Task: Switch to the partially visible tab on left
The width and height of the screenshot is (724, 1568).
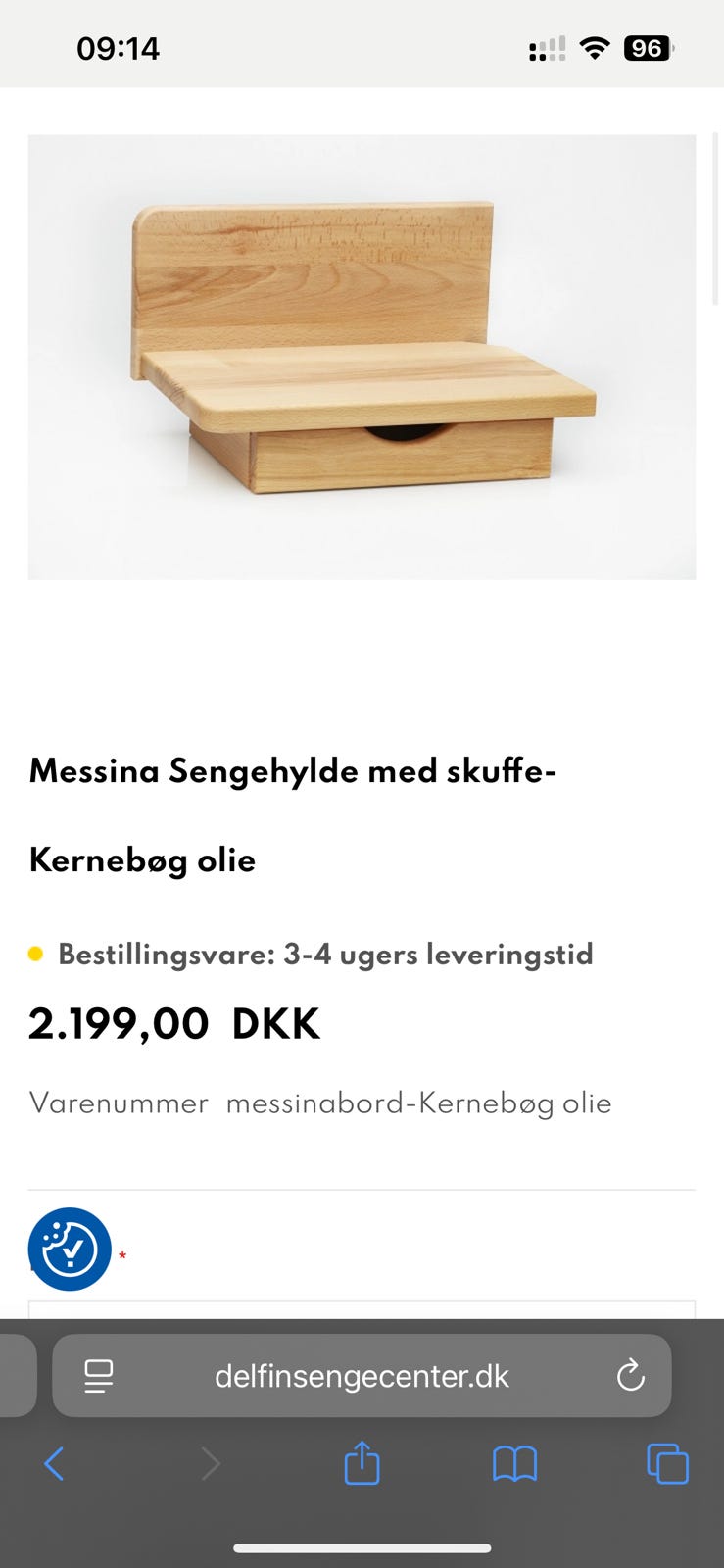Action: coord(18,1375)
